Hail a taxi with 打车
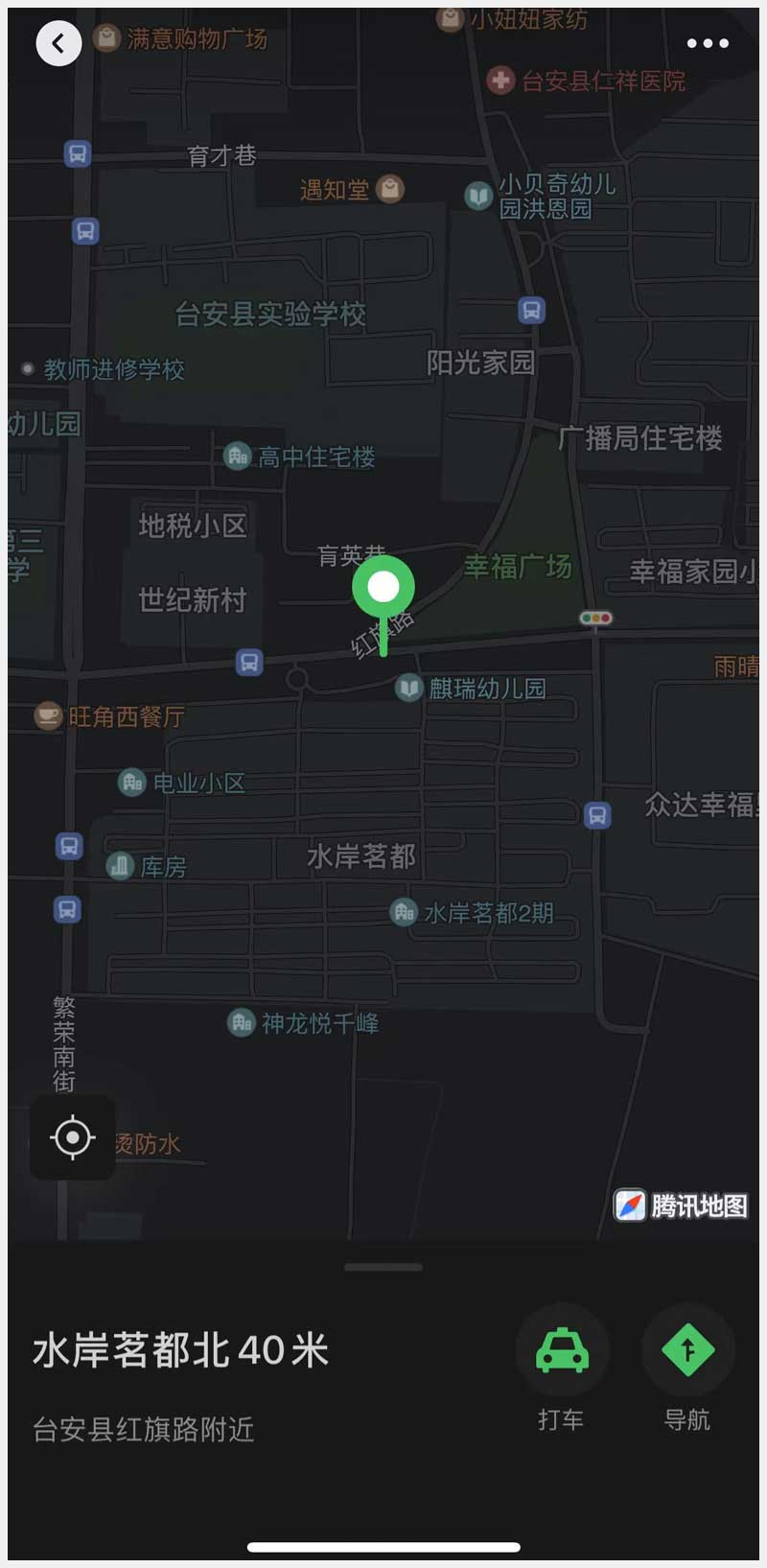The image size is (767, 1568). point(562,1350)
